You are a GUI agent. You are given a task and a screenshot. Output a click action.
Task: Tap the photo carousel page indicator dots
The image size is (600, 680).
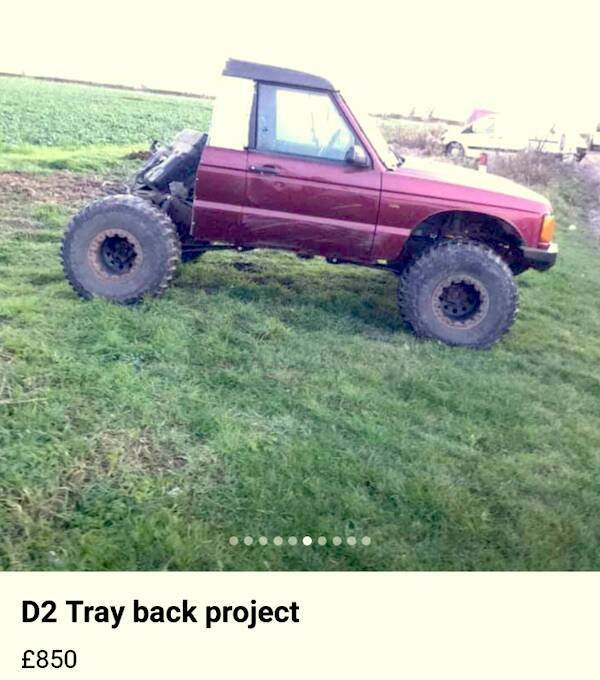300,541
